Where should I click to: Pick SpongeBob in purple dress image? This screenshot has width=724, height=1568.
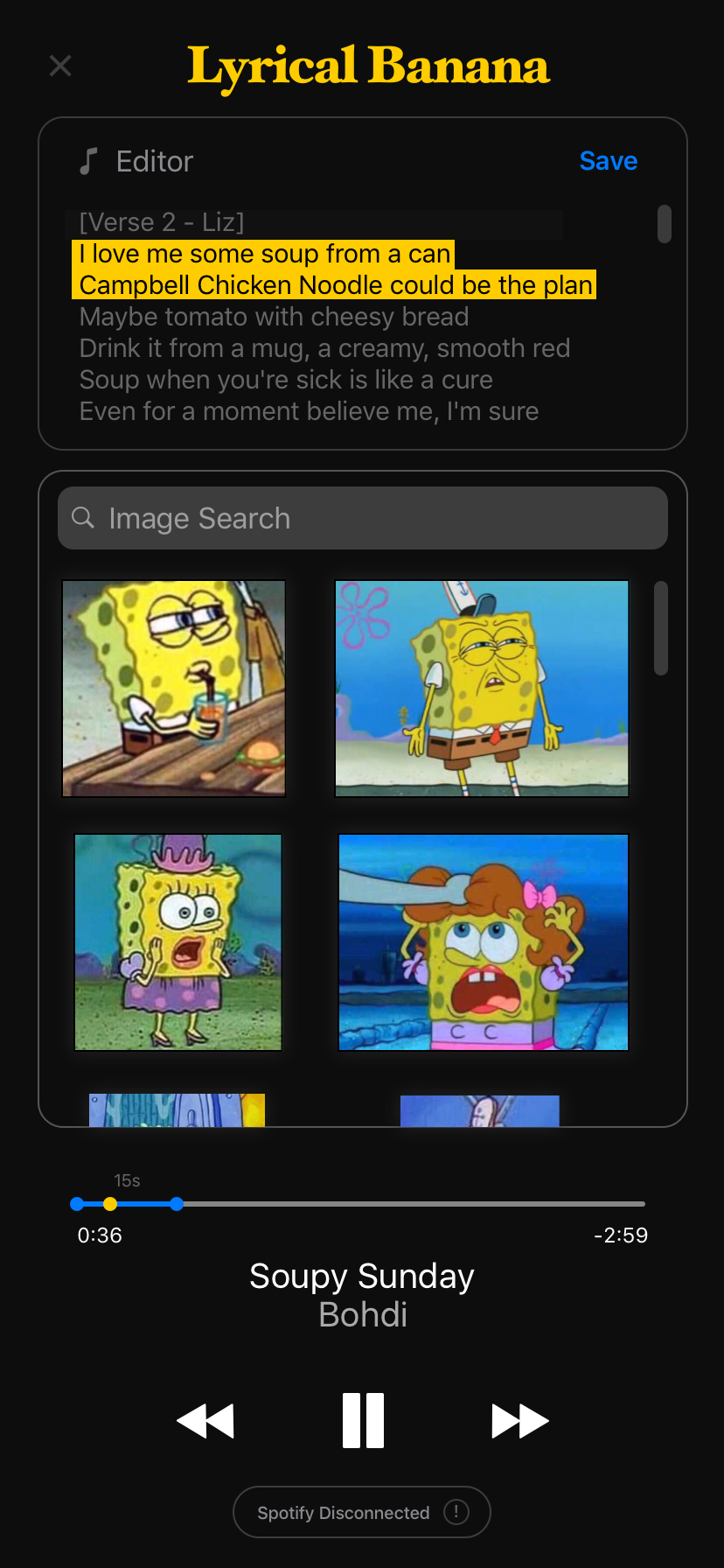tap(178, 942)
